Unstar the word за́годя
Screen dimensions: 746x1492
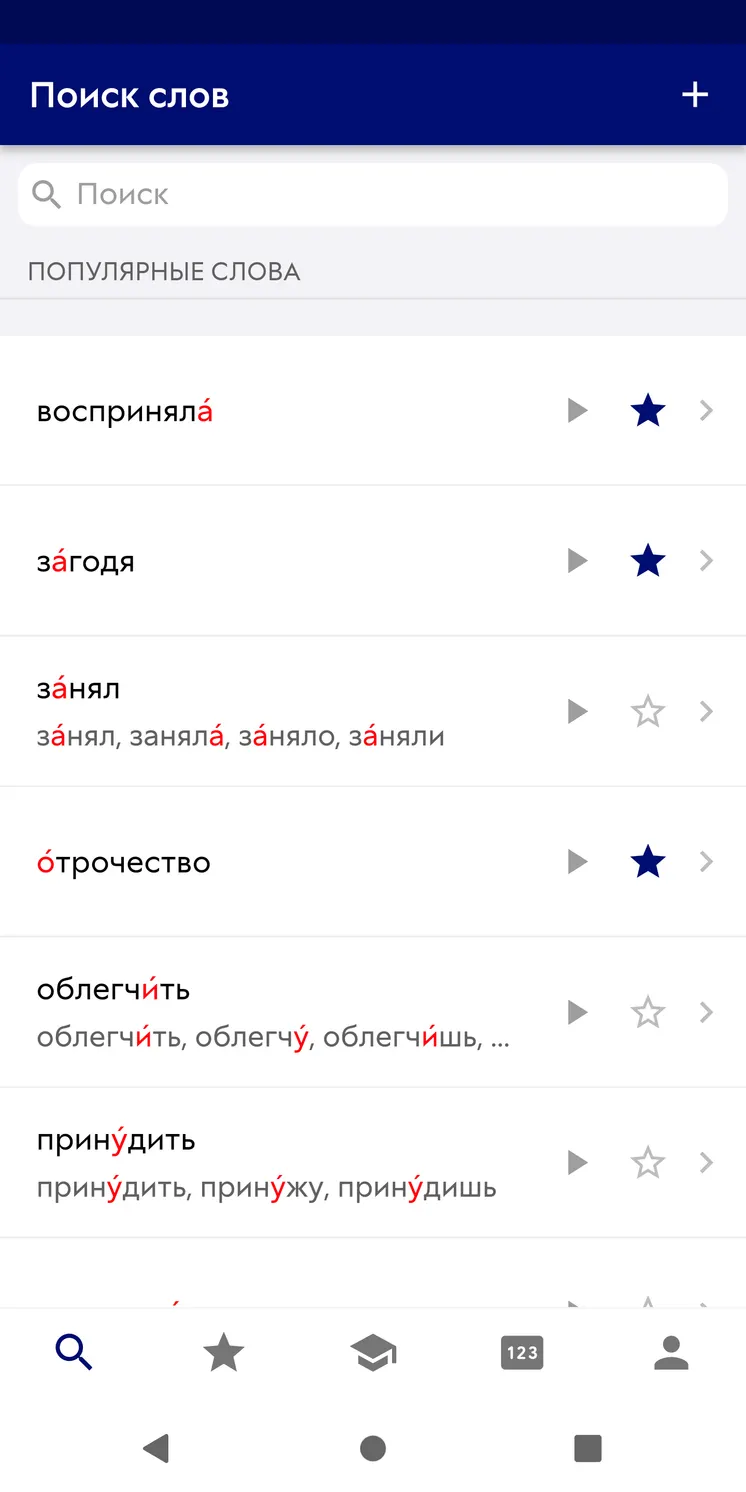tap(648, 561)
